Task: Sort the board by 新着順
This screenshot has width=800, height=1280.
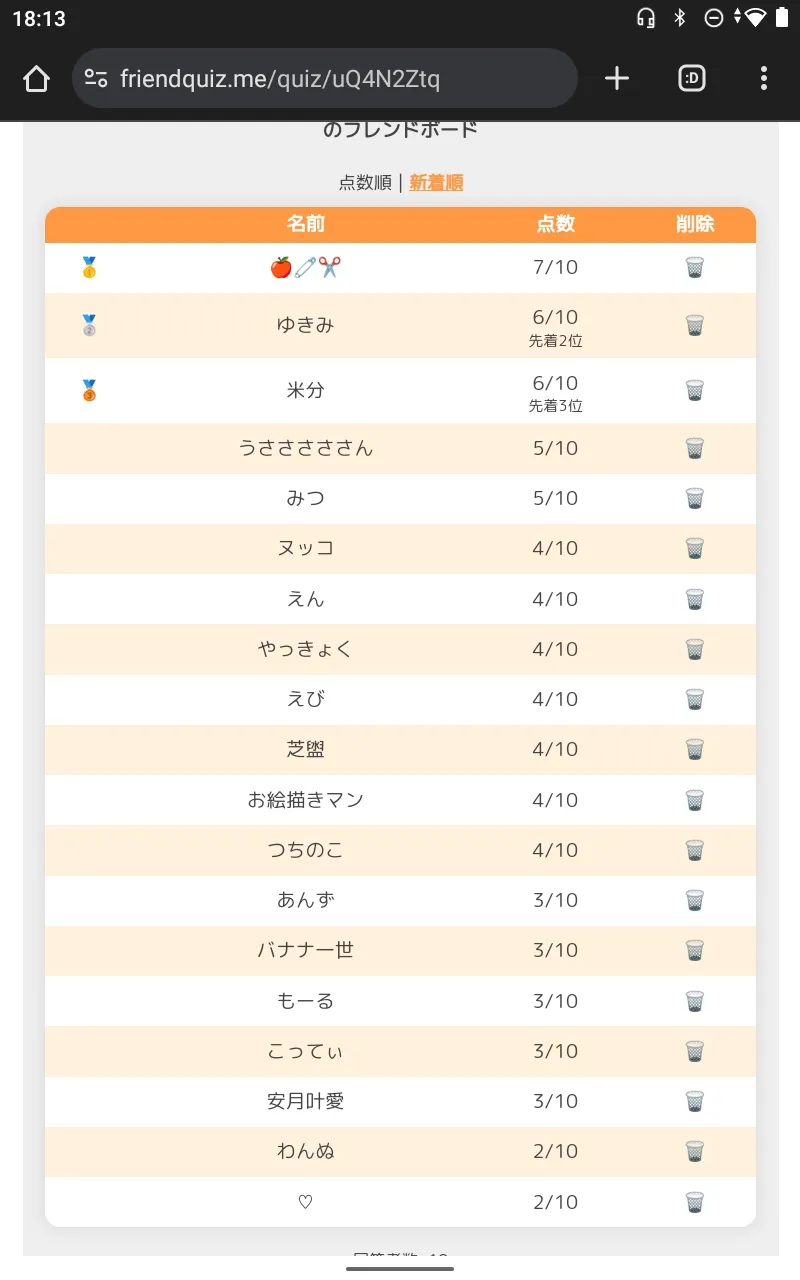Action: [436, 182]
